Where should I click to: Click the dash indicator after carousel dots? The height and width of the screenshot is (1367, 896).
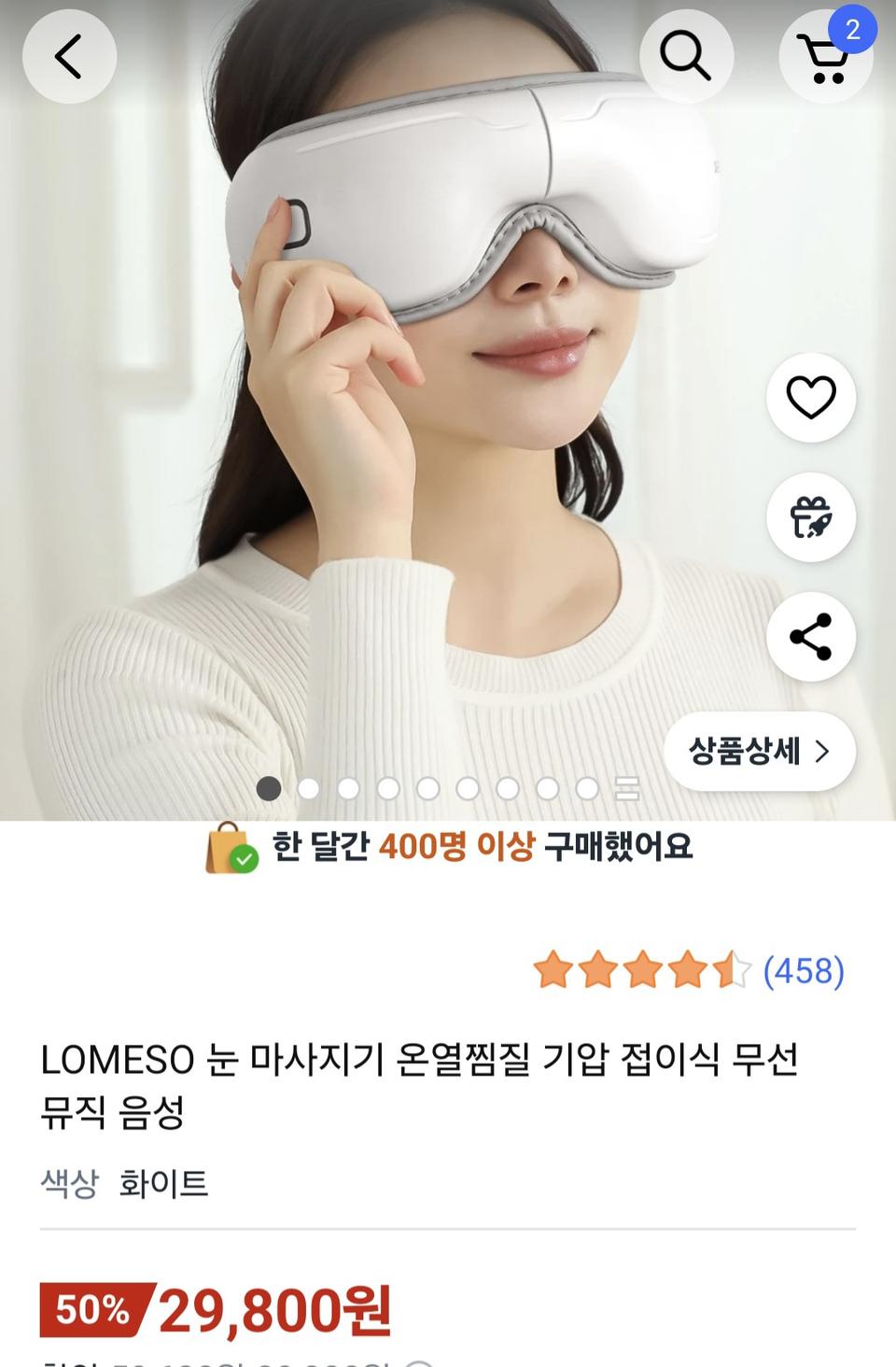pyautogui.click(x=627, y=789)
